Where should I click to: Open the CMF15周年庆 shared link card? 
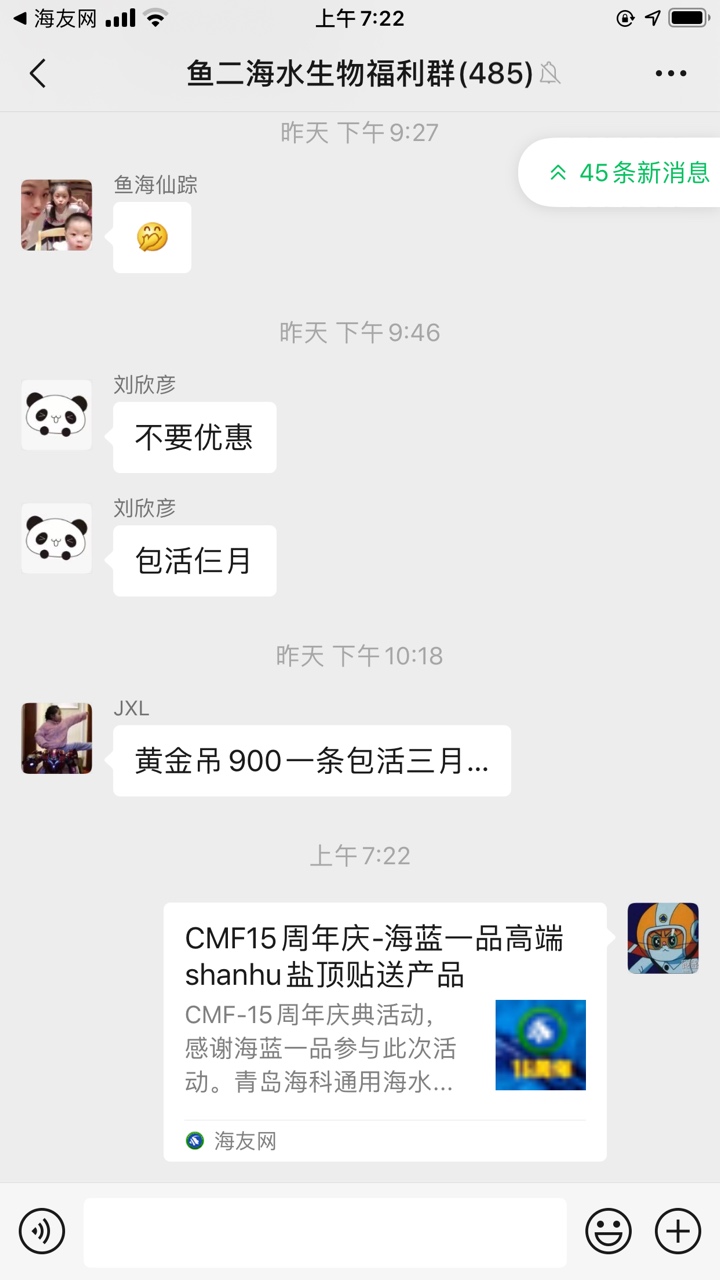coord(385,1030)
